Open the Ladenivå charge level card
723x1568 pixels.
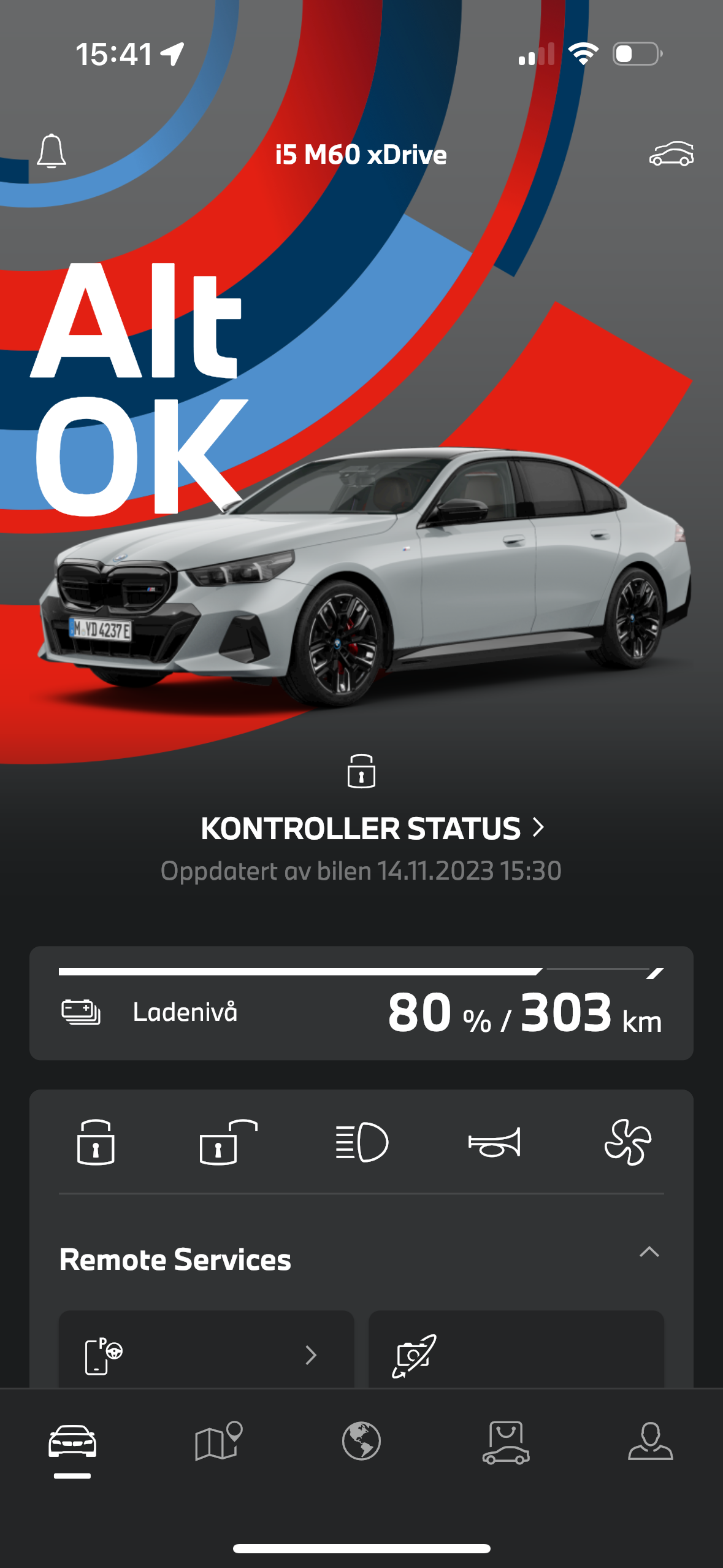click(361, 1004)
